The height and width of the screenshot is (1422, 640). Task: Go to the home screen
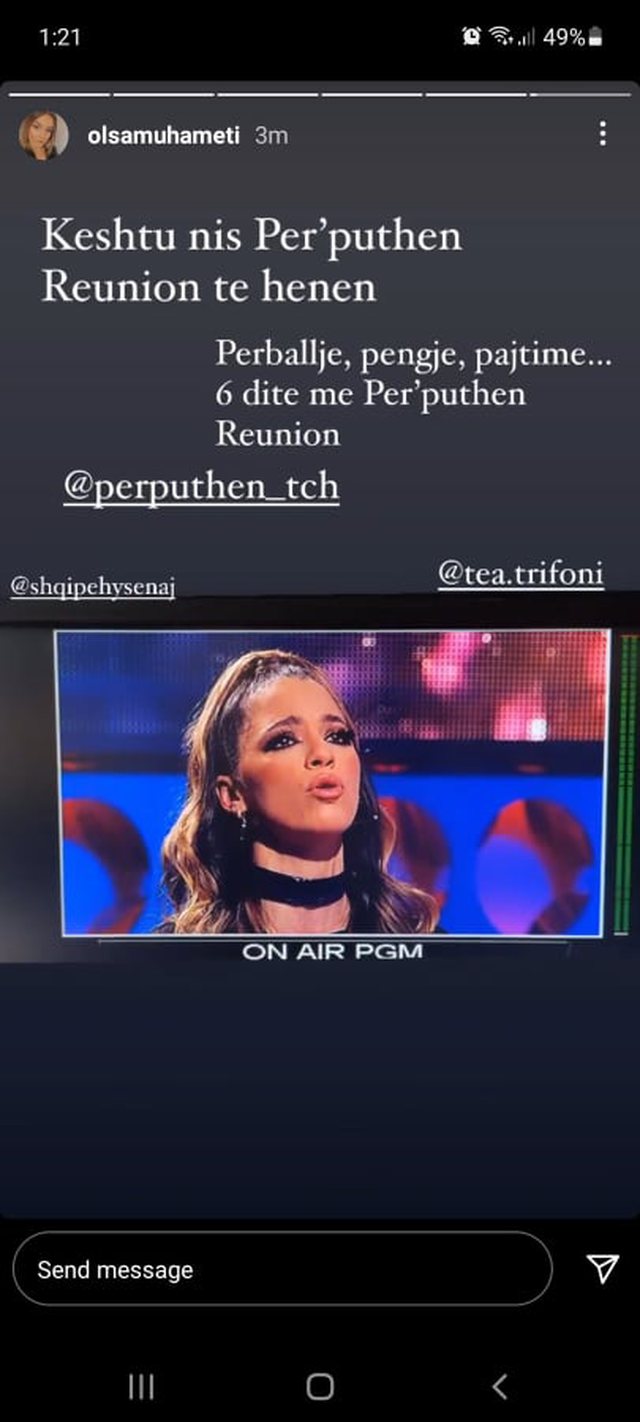point(320,1386)
